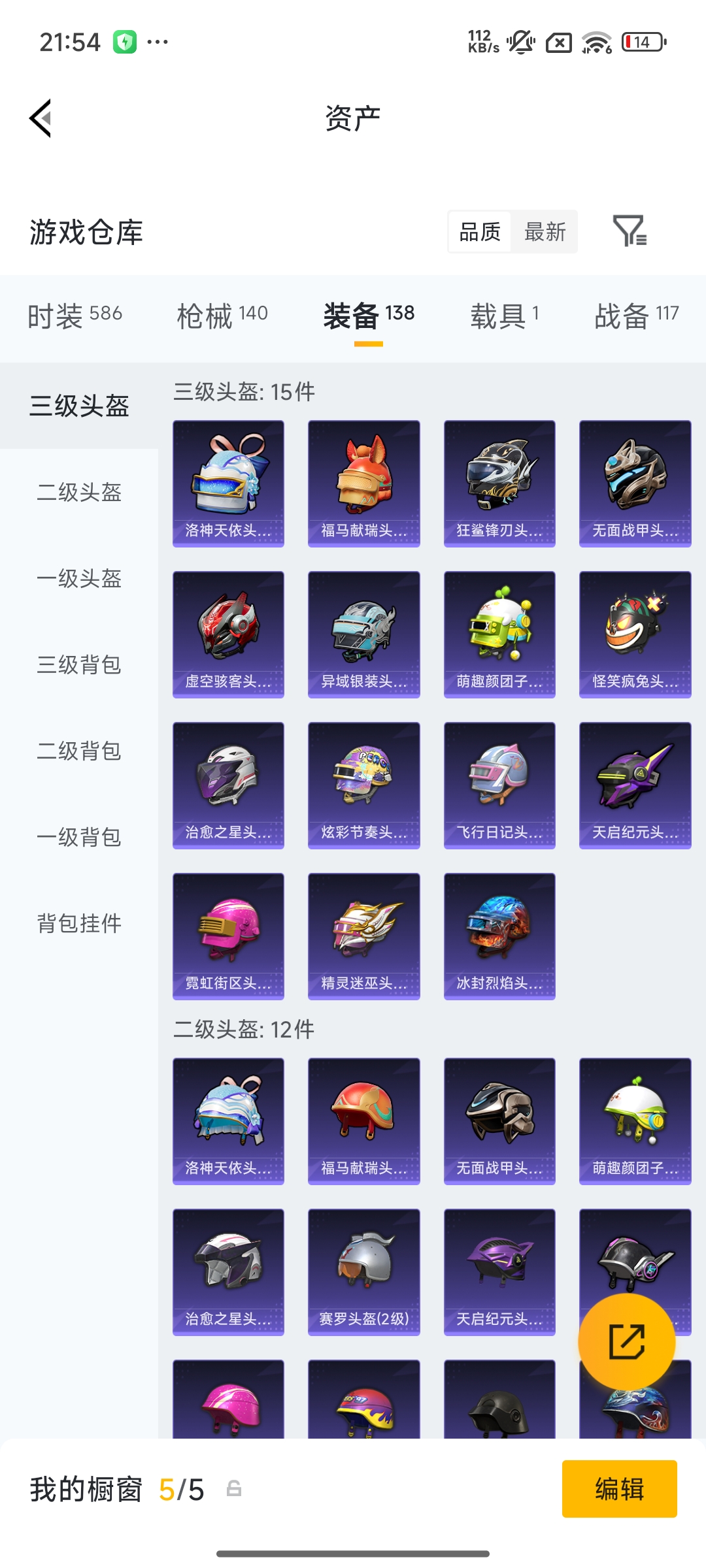Viewport: 706px width, 1568px height.
Task: Select the 怪笑疯兔 helmet icon
Action: pos(634,634)
